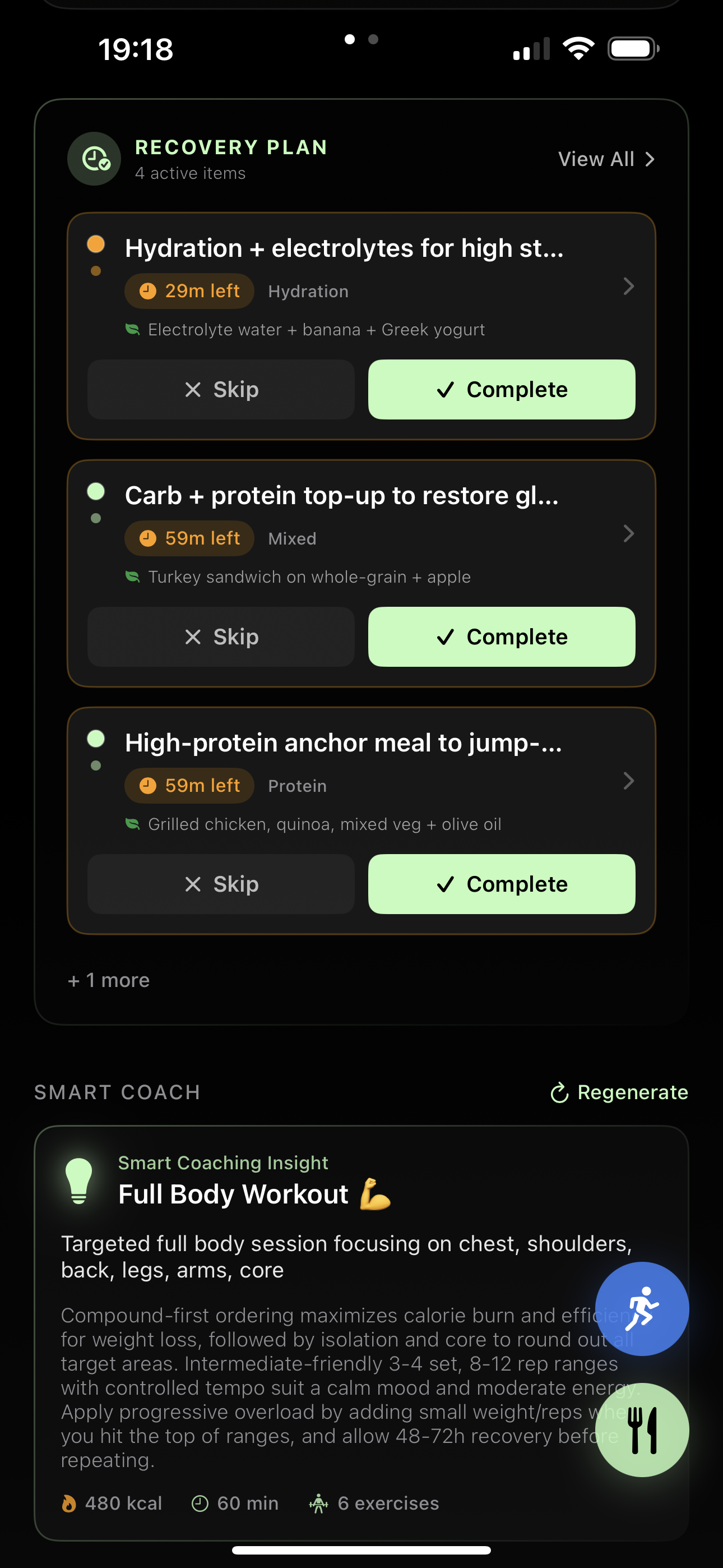723x1568 pixels.
Task: Tap the green fork and knife floating button
Action: pos(641,1430)
